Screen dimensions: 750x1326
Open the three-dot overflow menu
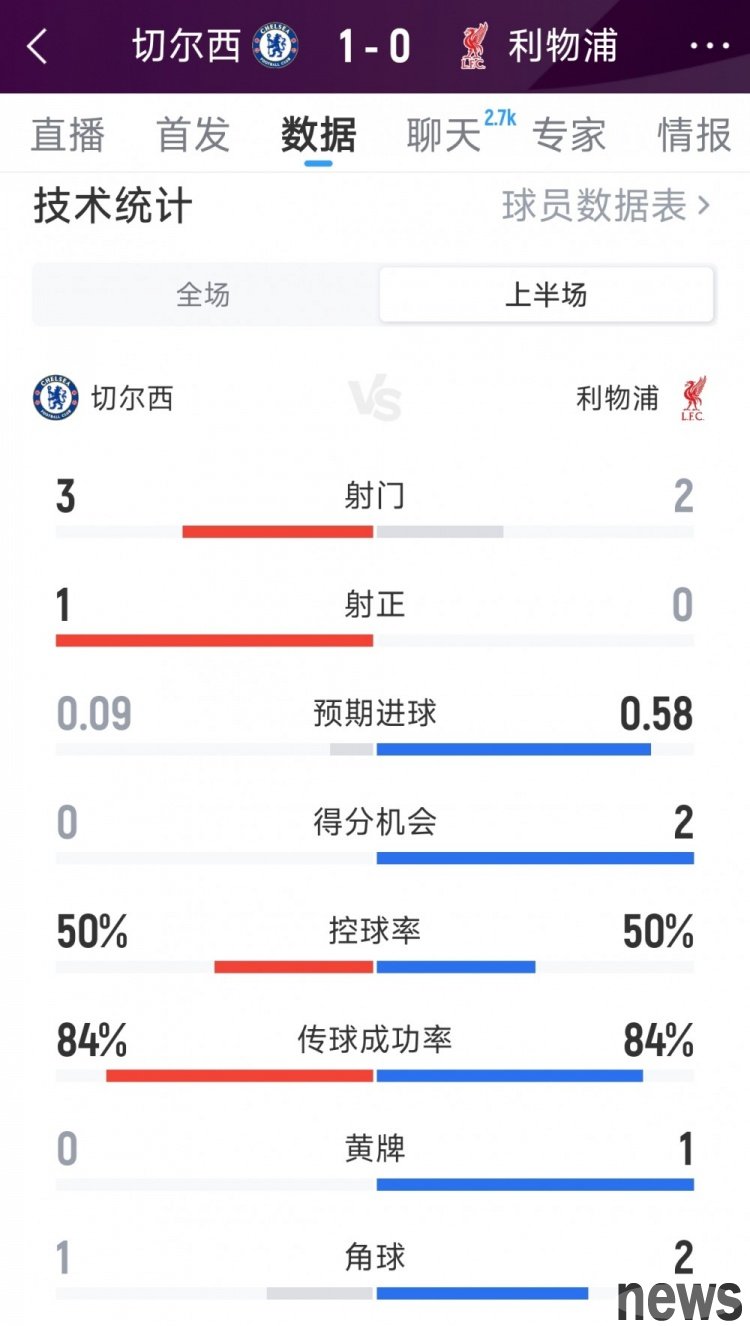pos(710,46)
